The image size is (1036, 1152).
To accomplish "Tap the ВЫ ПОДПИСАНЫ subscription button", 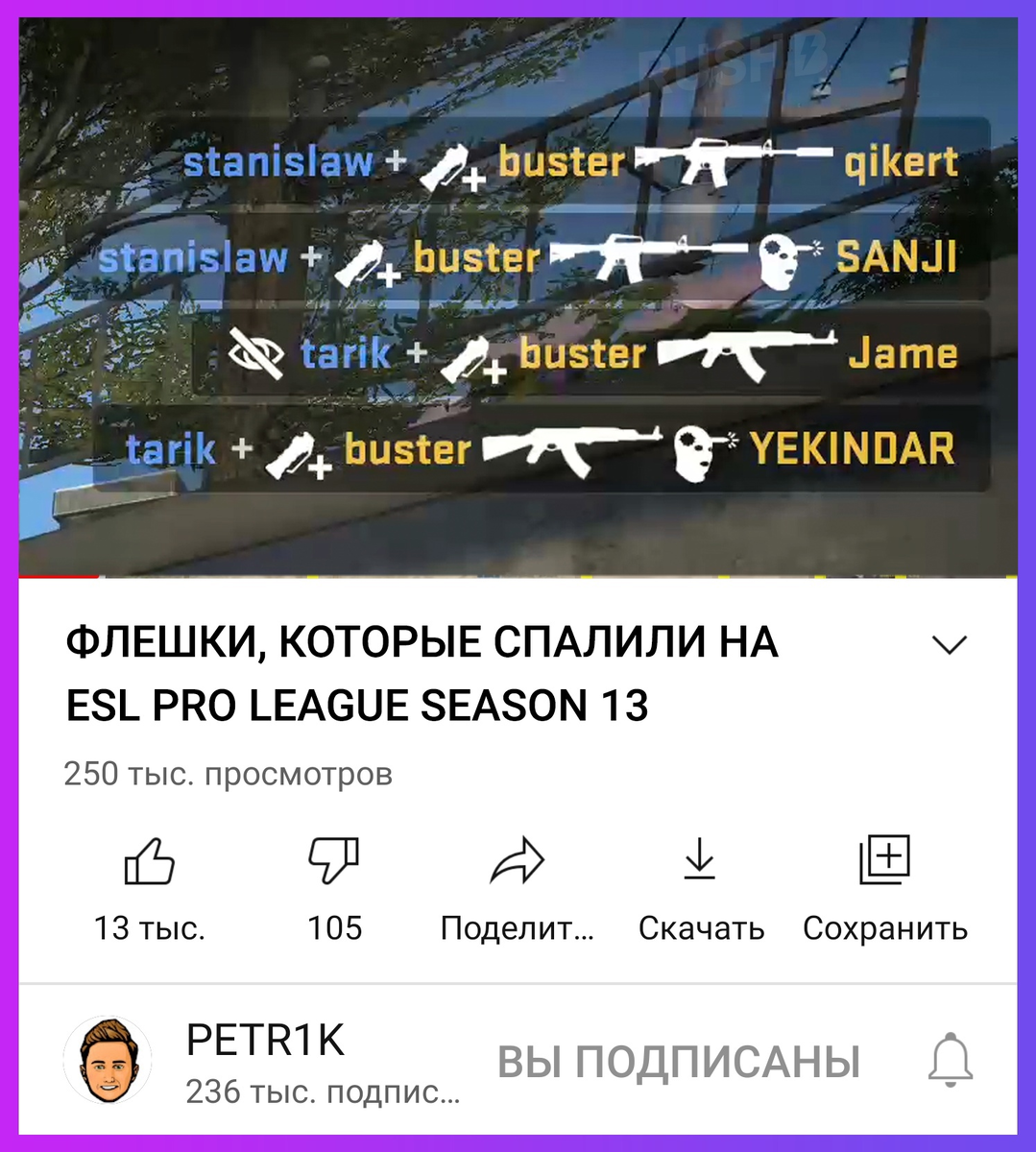I will click(x=679, y=1060).
